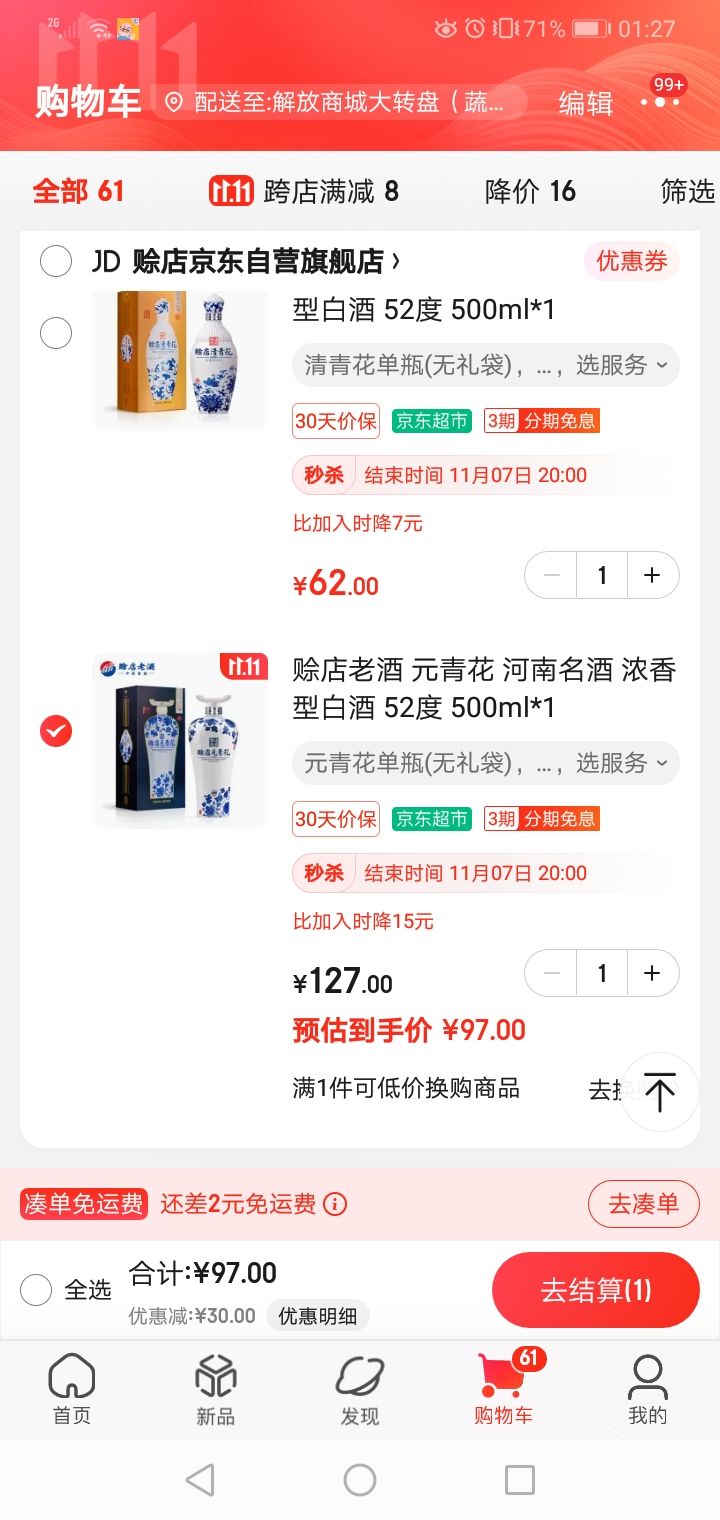Tap the 去结算(1) checkout button
This screenshot has width=720, height=1520.
coord(596,1290)
